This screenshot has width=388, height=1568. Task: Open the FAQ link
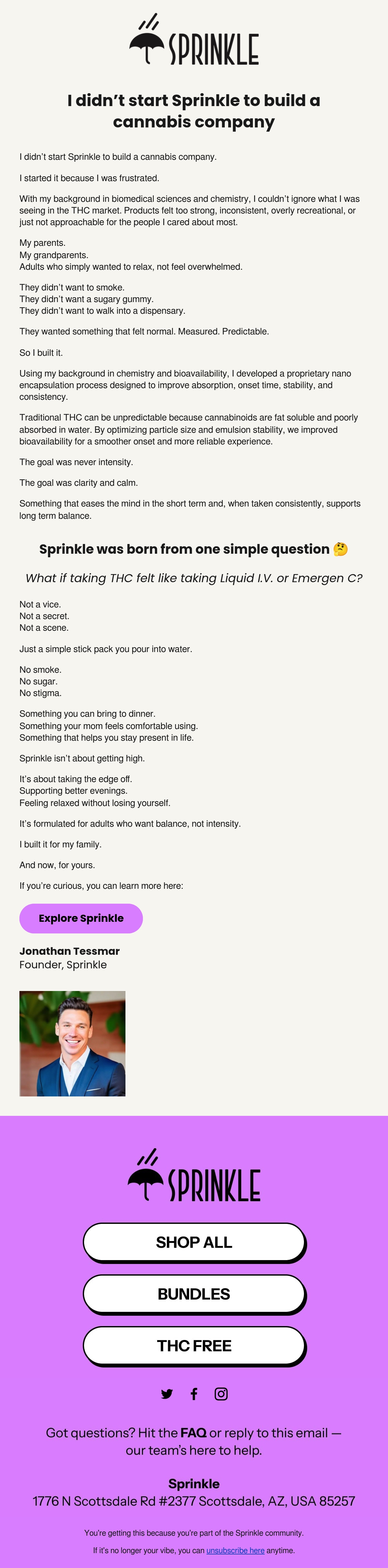pyautogui.click(x=193, y=1433)
